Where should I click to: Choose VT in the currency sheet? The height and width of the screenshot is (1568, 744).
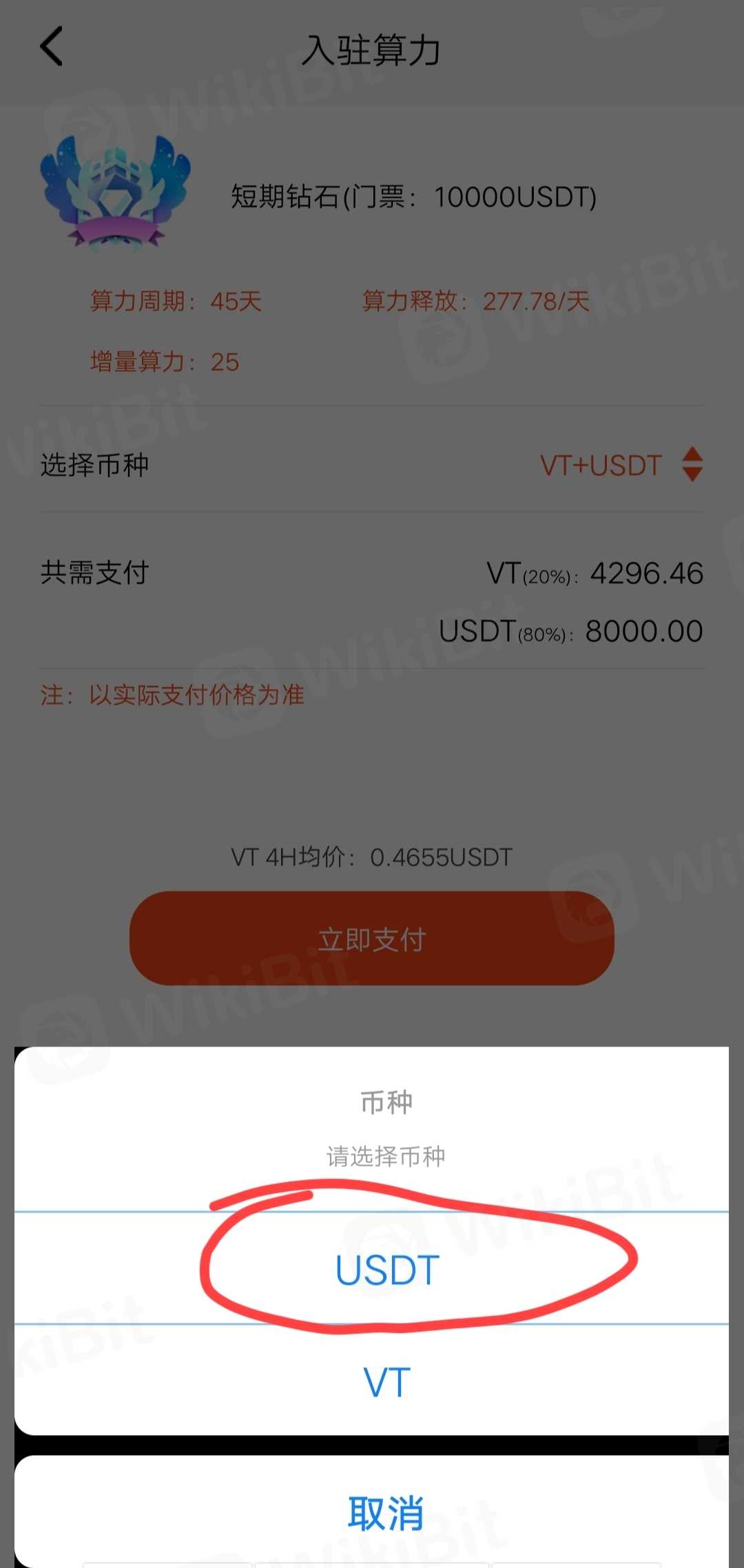click(386, 1381)
